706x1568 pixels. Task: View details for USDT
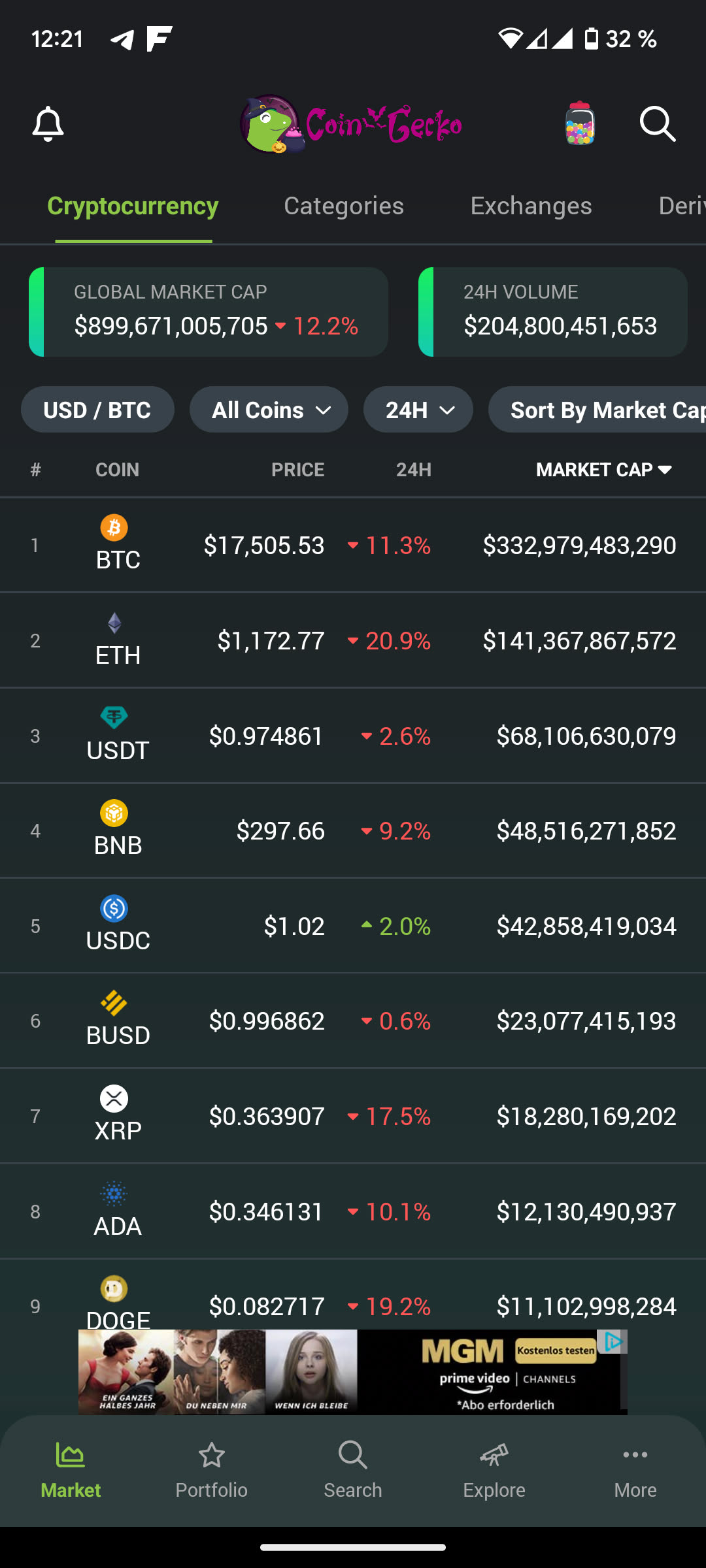point(353,736)
